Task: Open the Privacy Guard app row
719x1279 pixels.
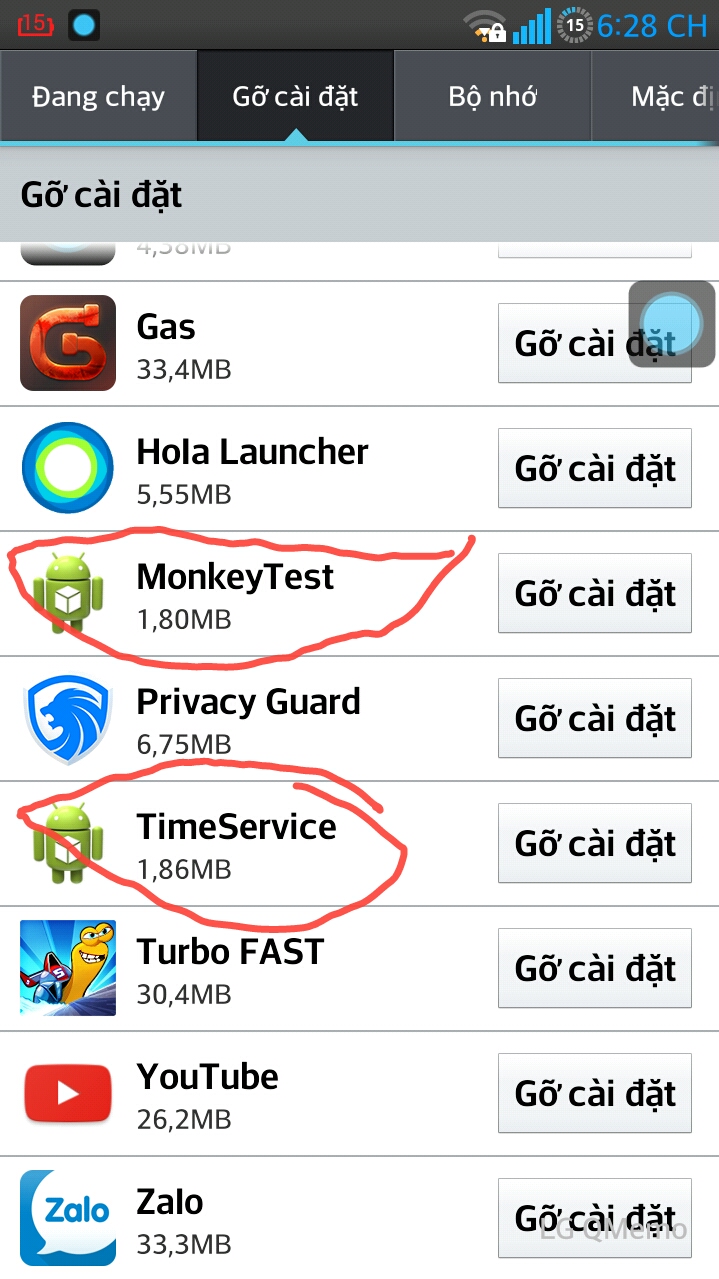Action: coord(248,718)
